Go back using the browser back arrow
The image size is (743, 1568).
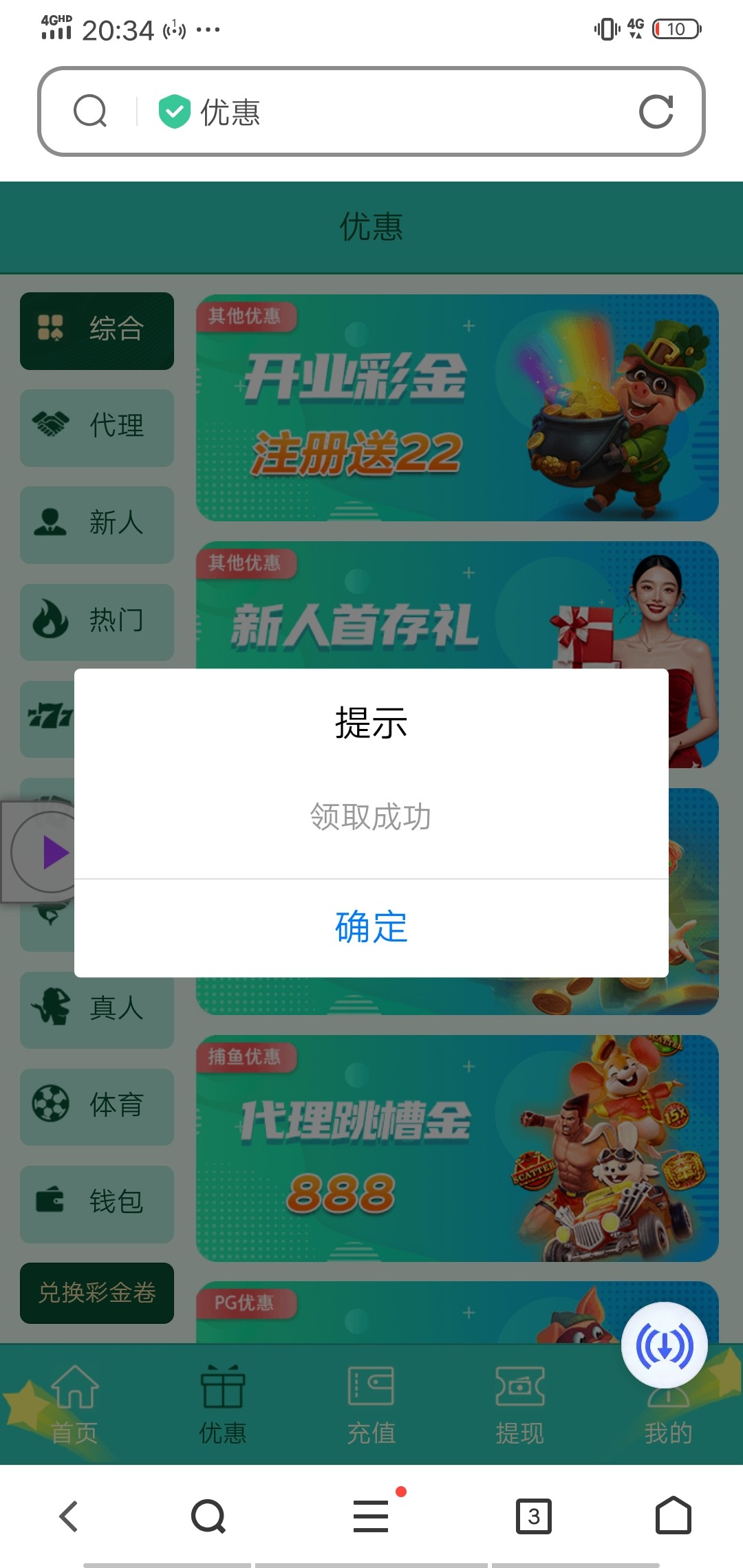(69, 1516)
